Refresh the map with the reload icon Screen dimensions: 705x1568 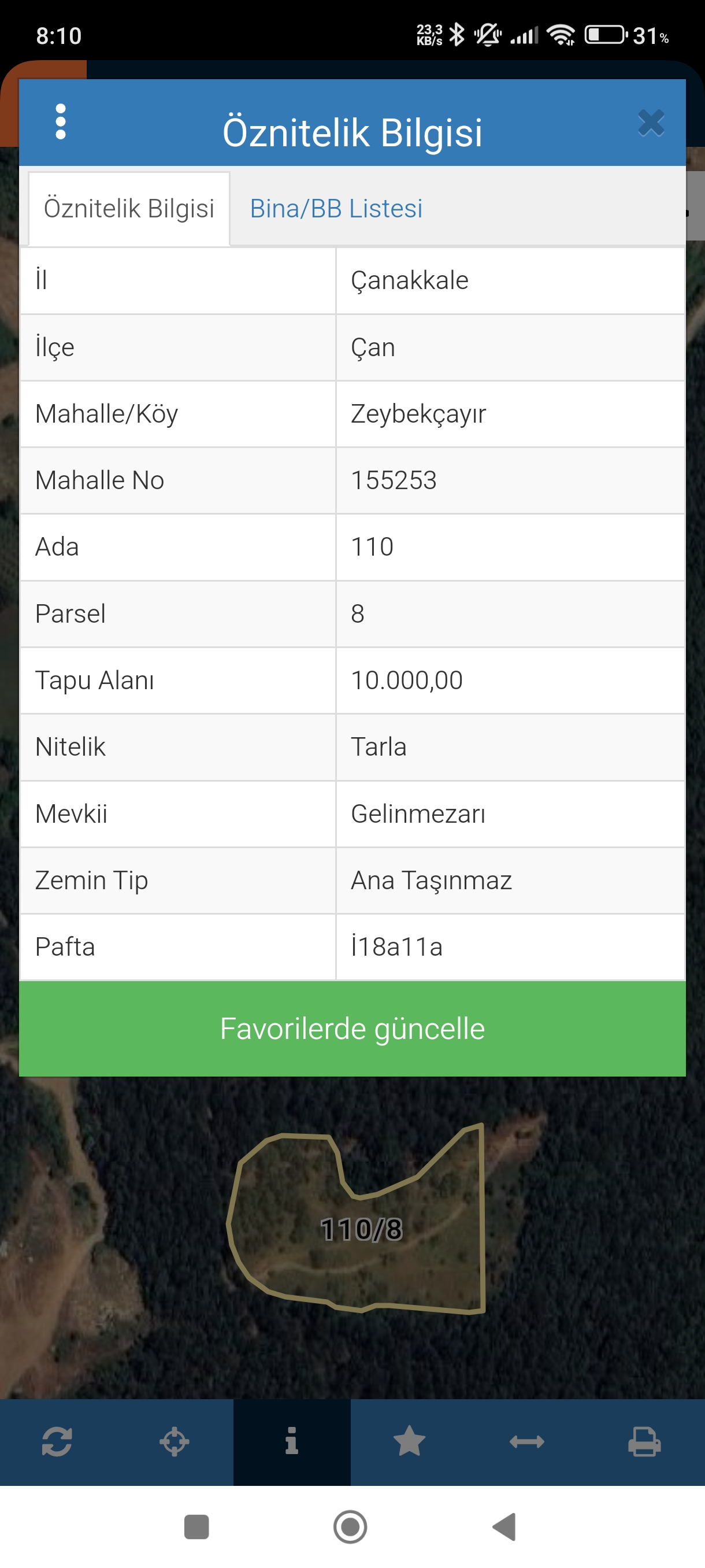[x=57, y=1441]
